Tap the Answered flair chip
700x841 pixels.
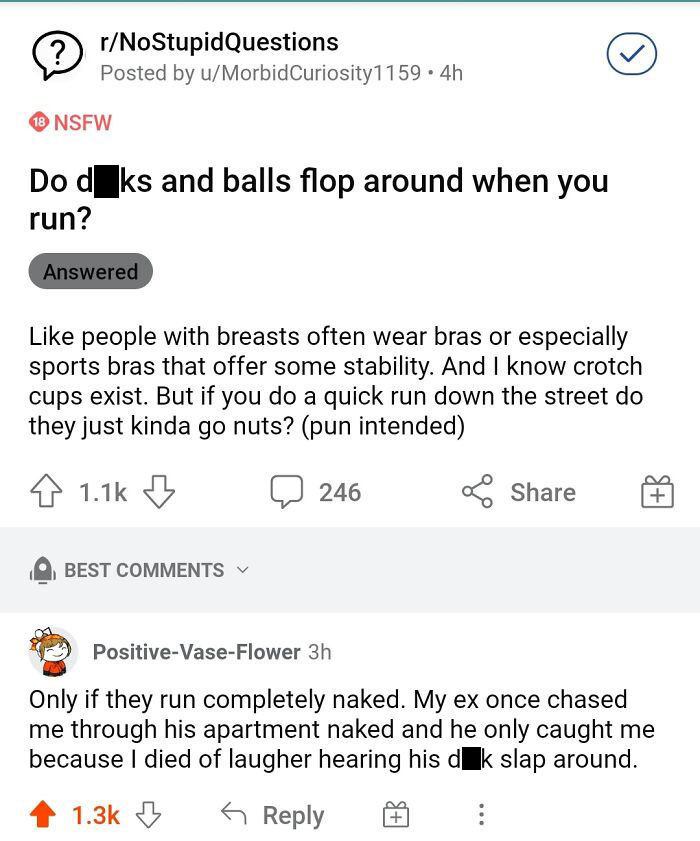(x=91, y=271)
